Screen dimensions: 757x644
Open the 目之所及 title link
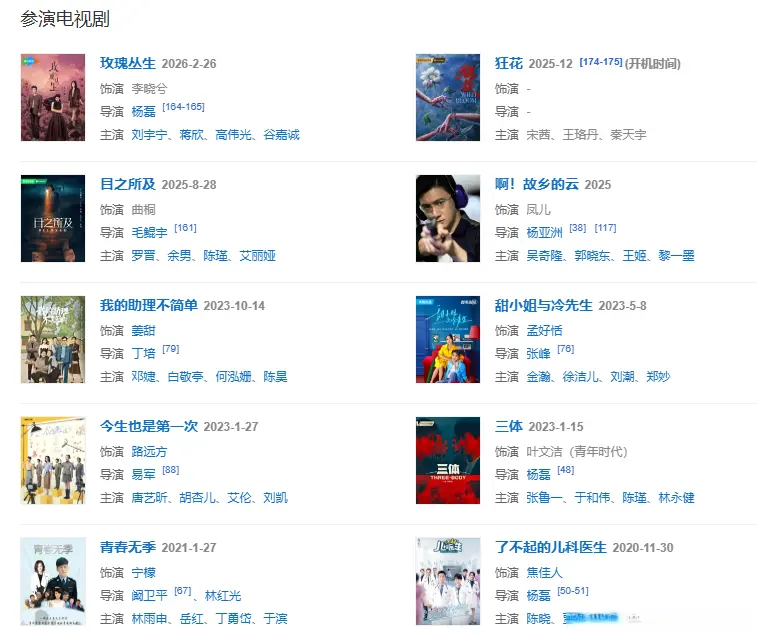tap(128, 184)
